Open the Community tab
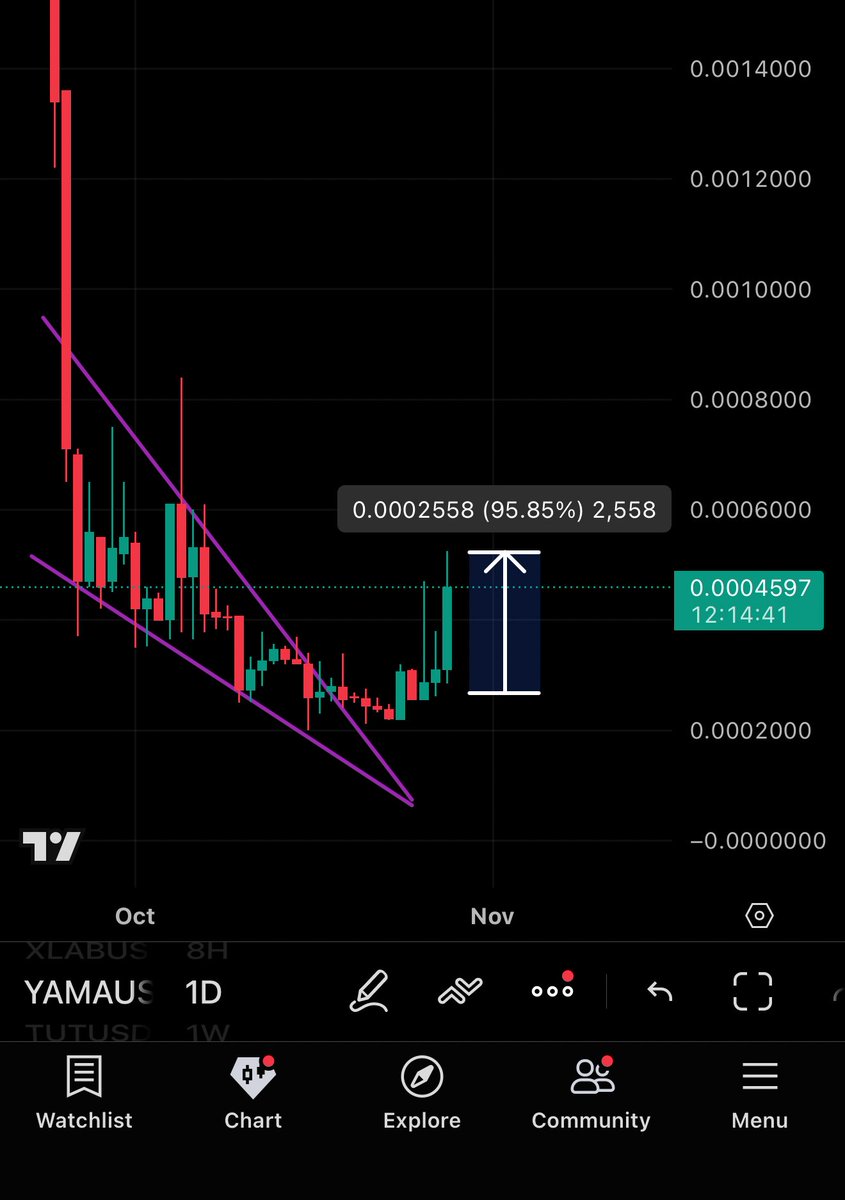This screenshot has height=1200, width=845. (590, 1094)
